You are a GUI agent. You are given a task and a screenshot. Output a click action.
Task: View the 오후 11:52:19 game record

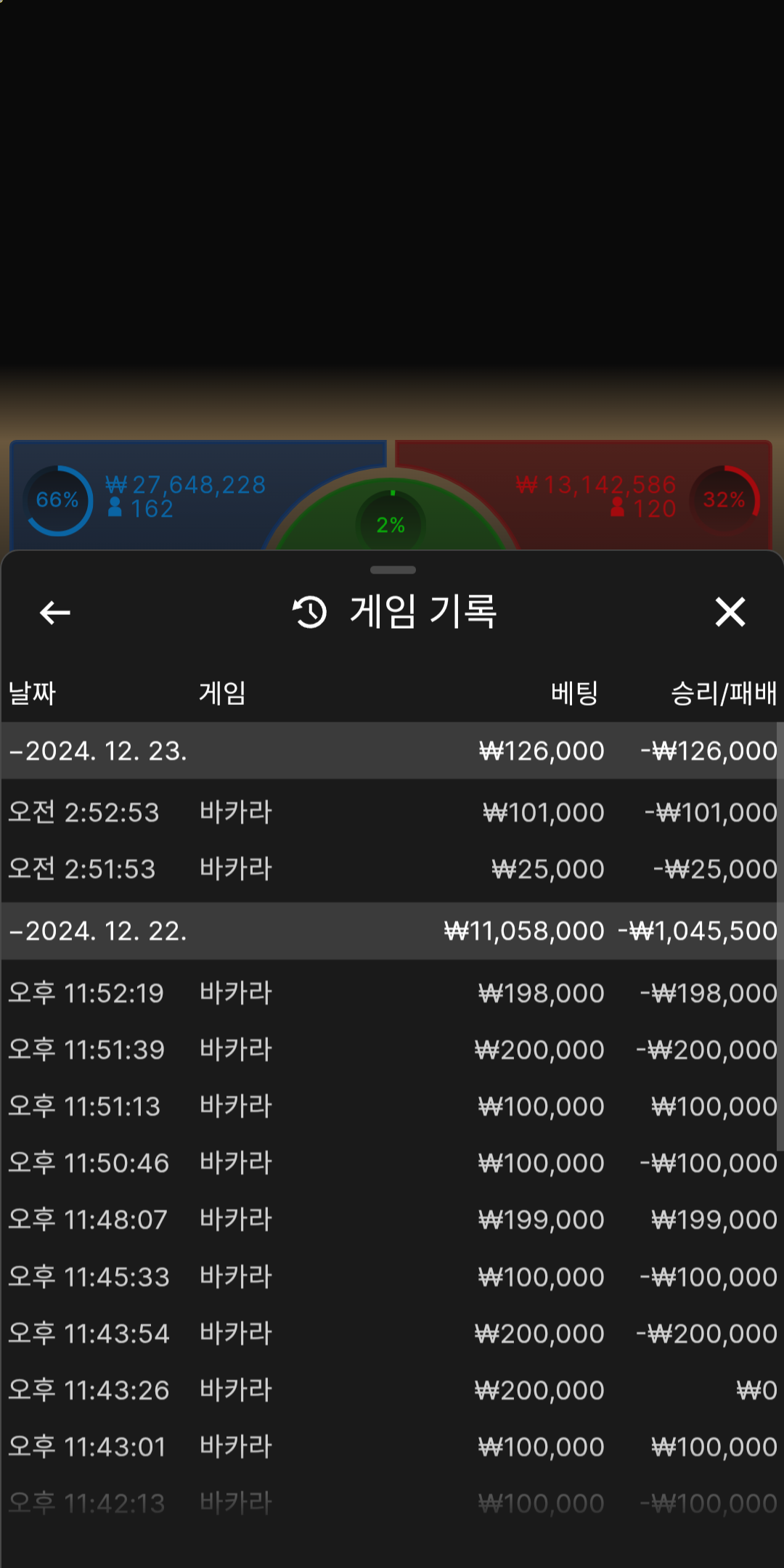click(x=392, y=993)
